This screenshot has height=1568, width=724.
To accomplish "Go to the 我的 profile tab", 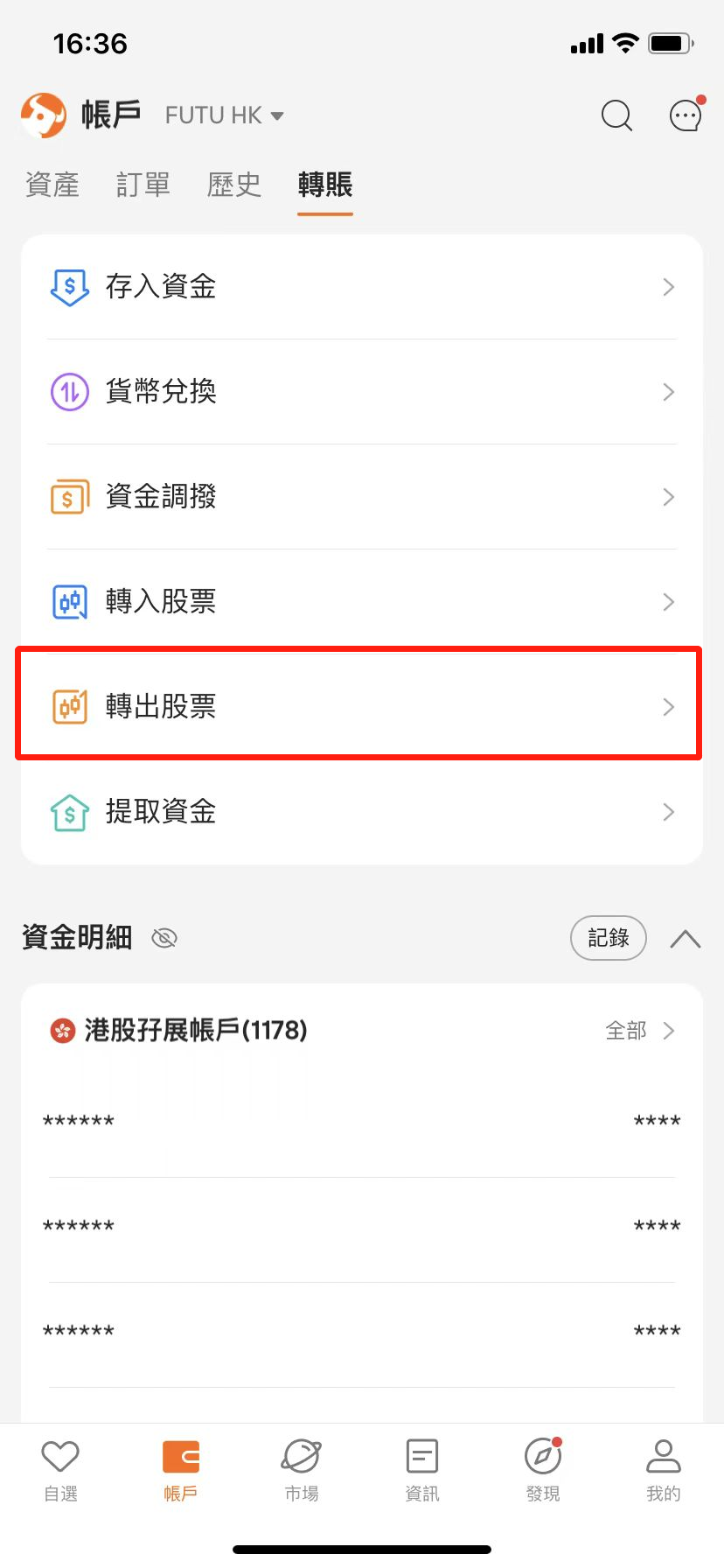I will point(664,1471).
